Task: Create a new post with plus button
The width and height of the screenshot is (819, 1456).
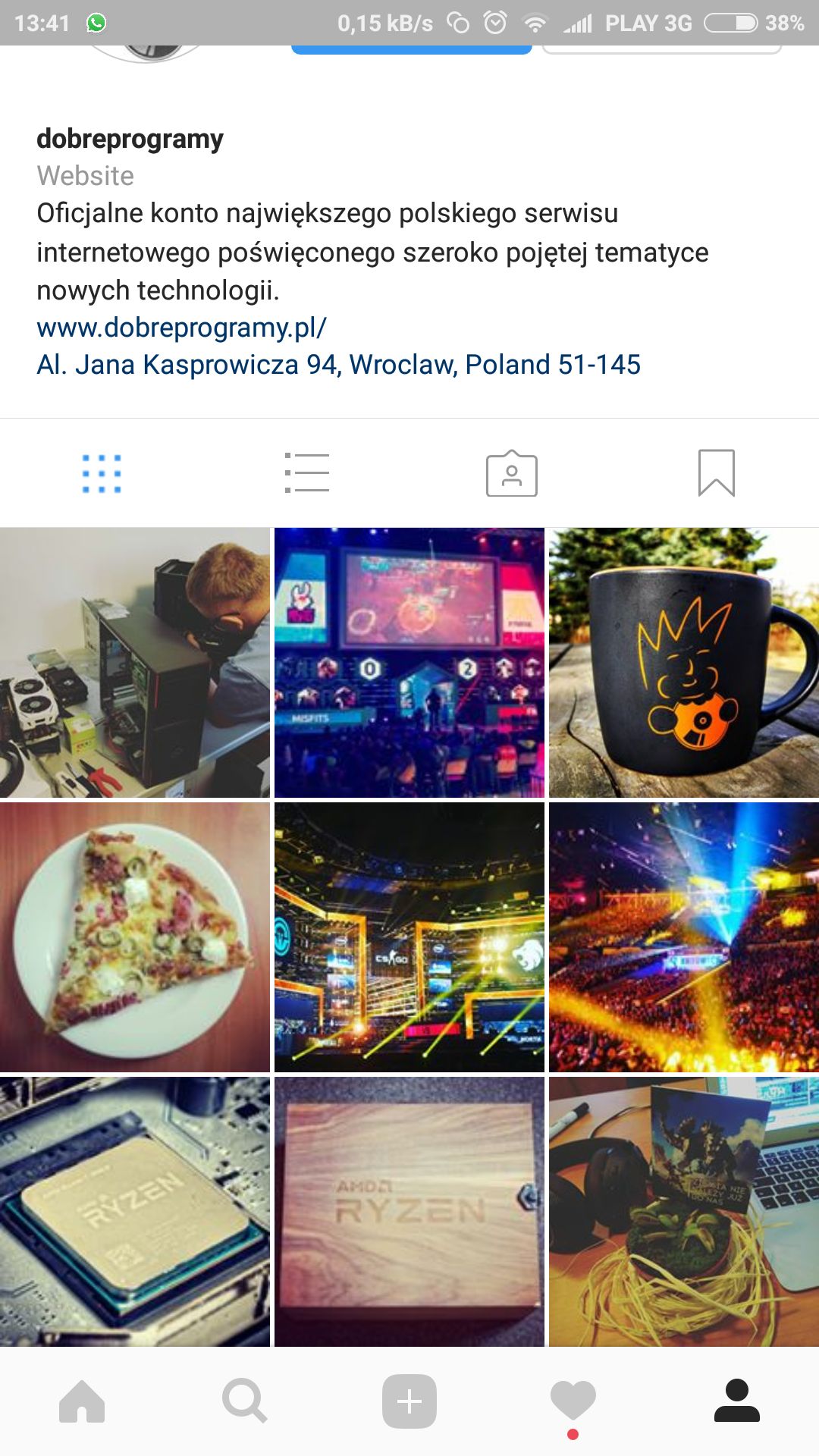Action: (409, 1401)
